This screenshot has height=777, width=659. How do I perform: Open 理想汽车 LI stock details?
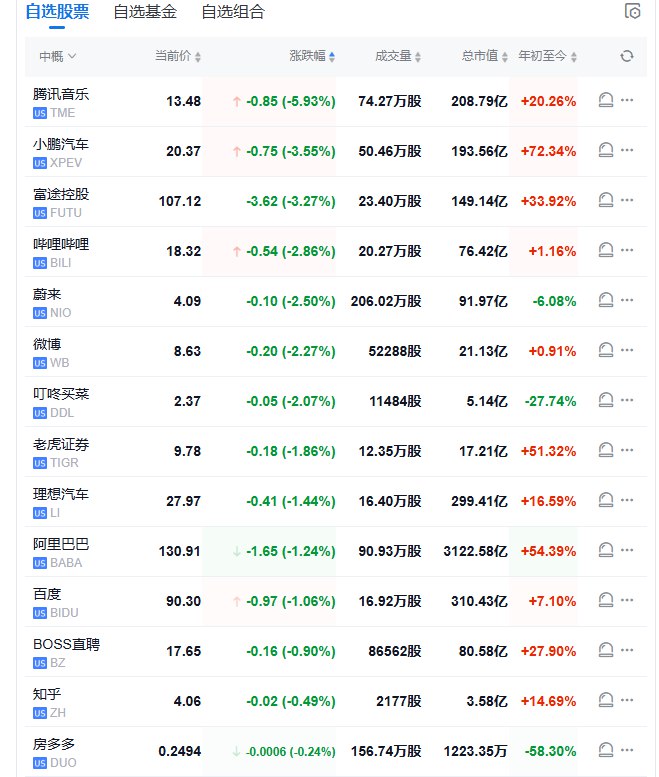[61, 494]
